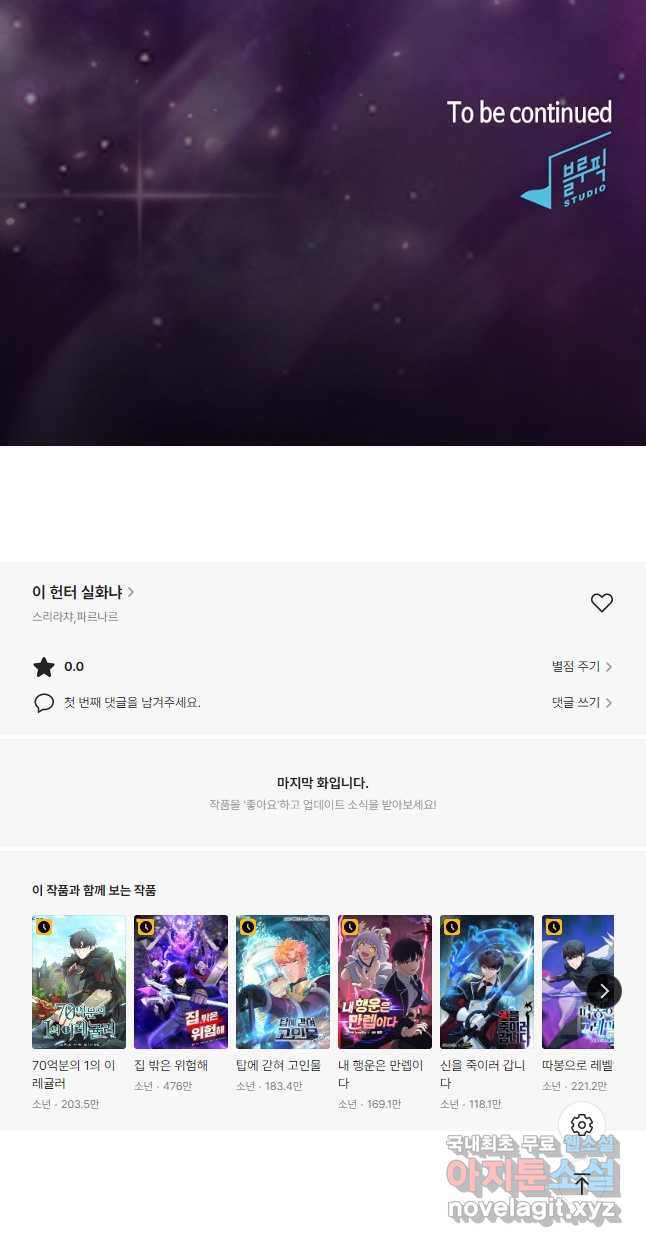Jump to top with the up arrow
This screenshot has height=1247, width=646.
[x=581, y=1184]
